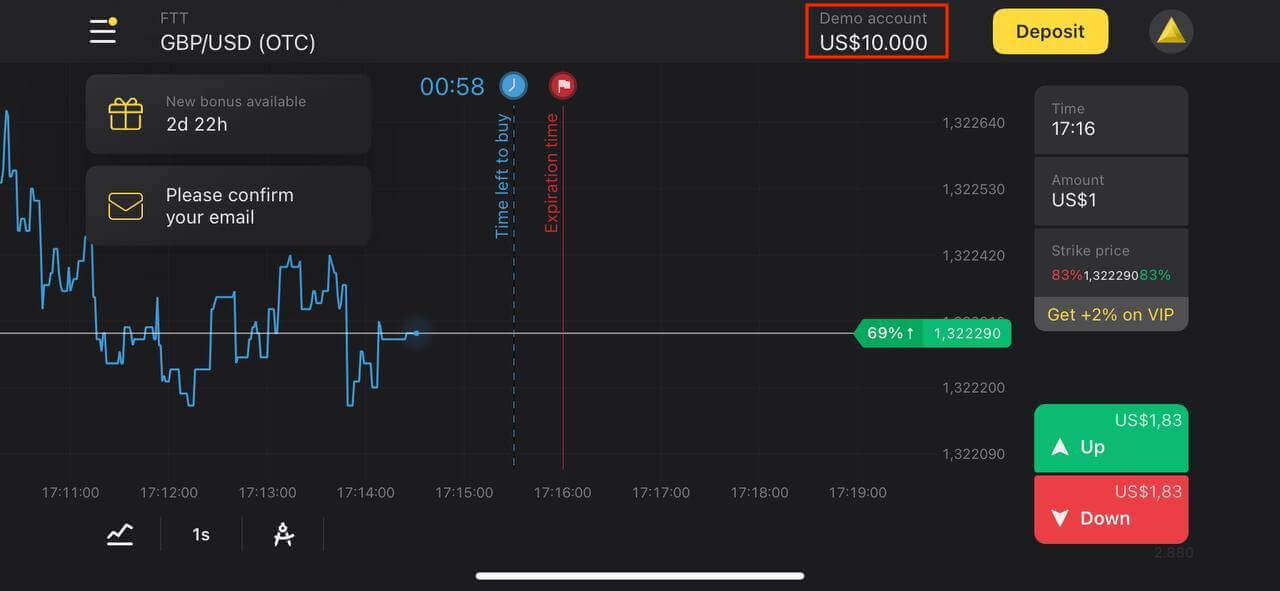Open the Strike price selector
The width and height of the screenshot is (1280, 591).
click(x=1110, y=263)
